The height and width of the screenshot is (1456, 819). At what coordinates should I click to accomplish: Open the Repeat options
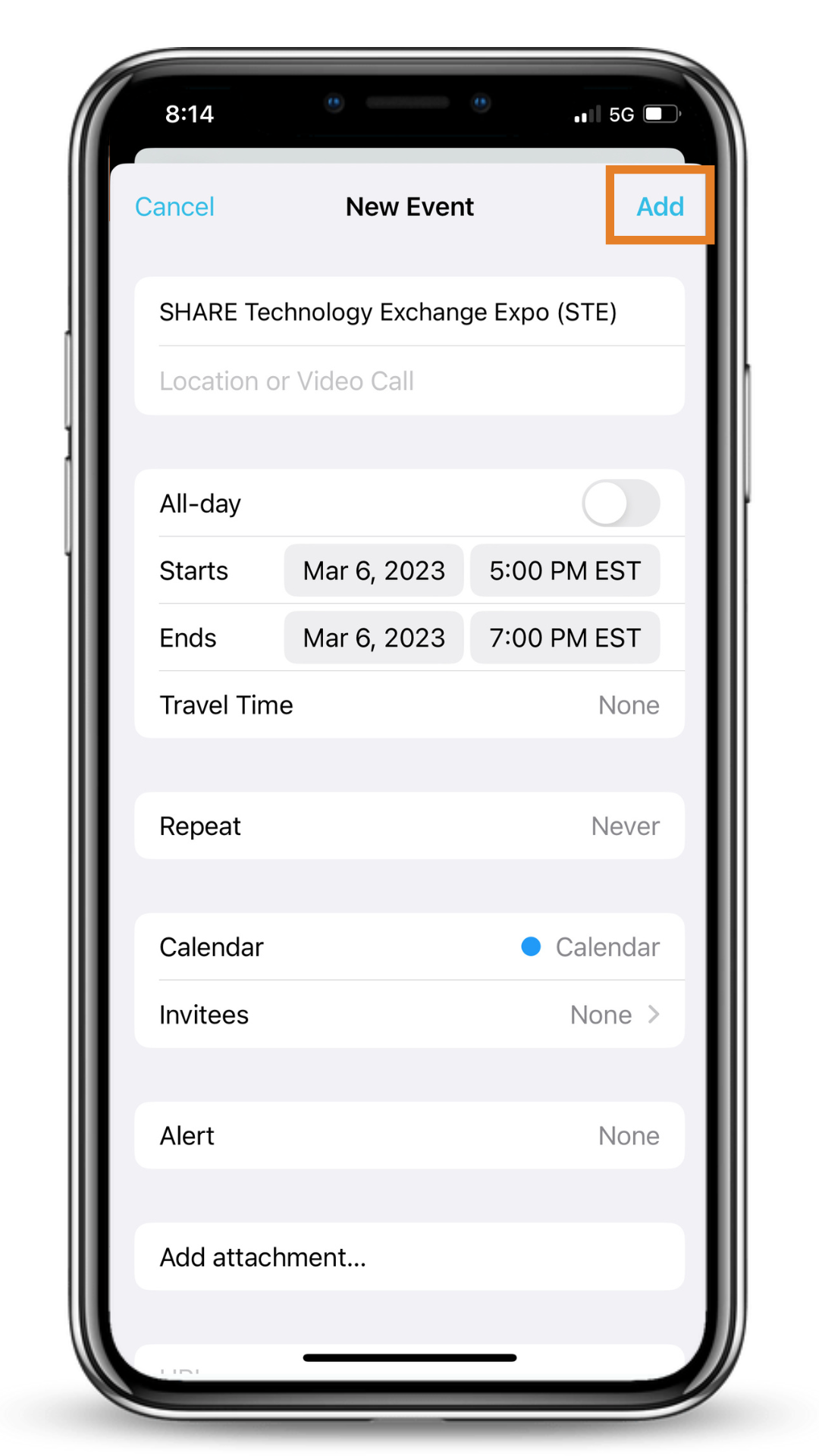[409, 826]
